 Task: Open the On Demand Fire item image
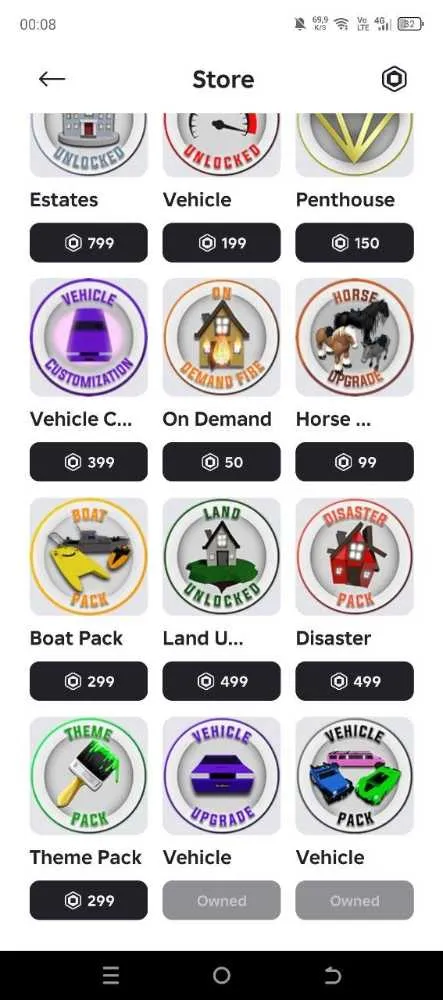[221, 337]
